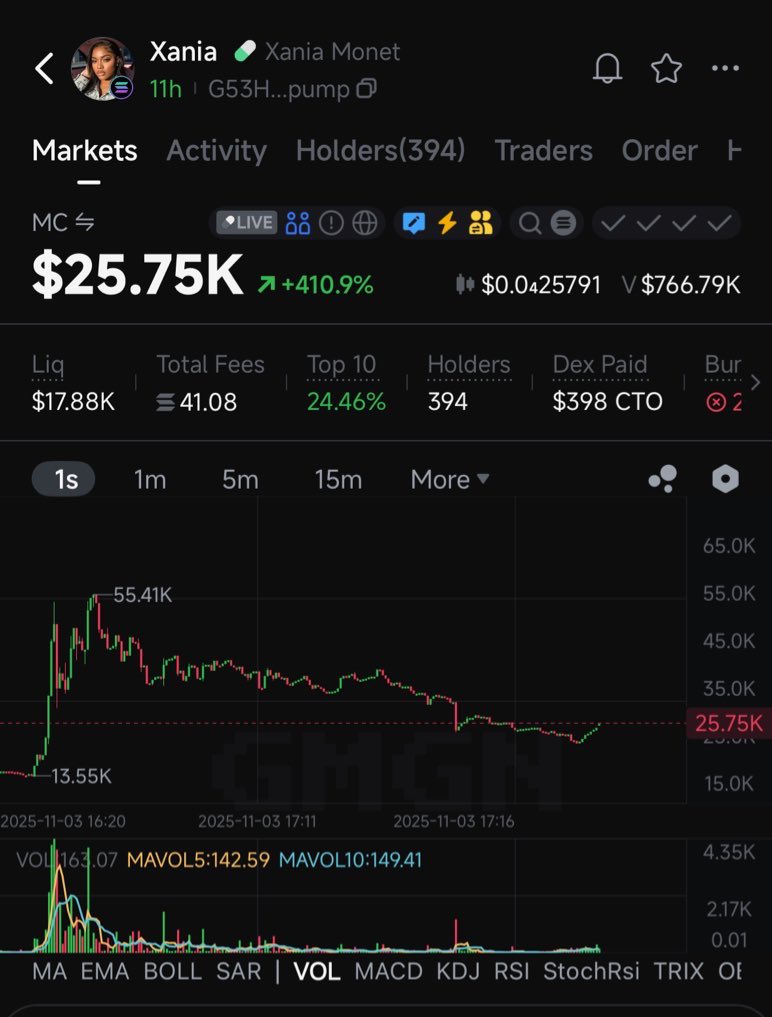The height and width of the screenshot is (1017, 772).
Task: Open chart settings hexagon icon
Action: pyautogui.click(x=725, y=480)
